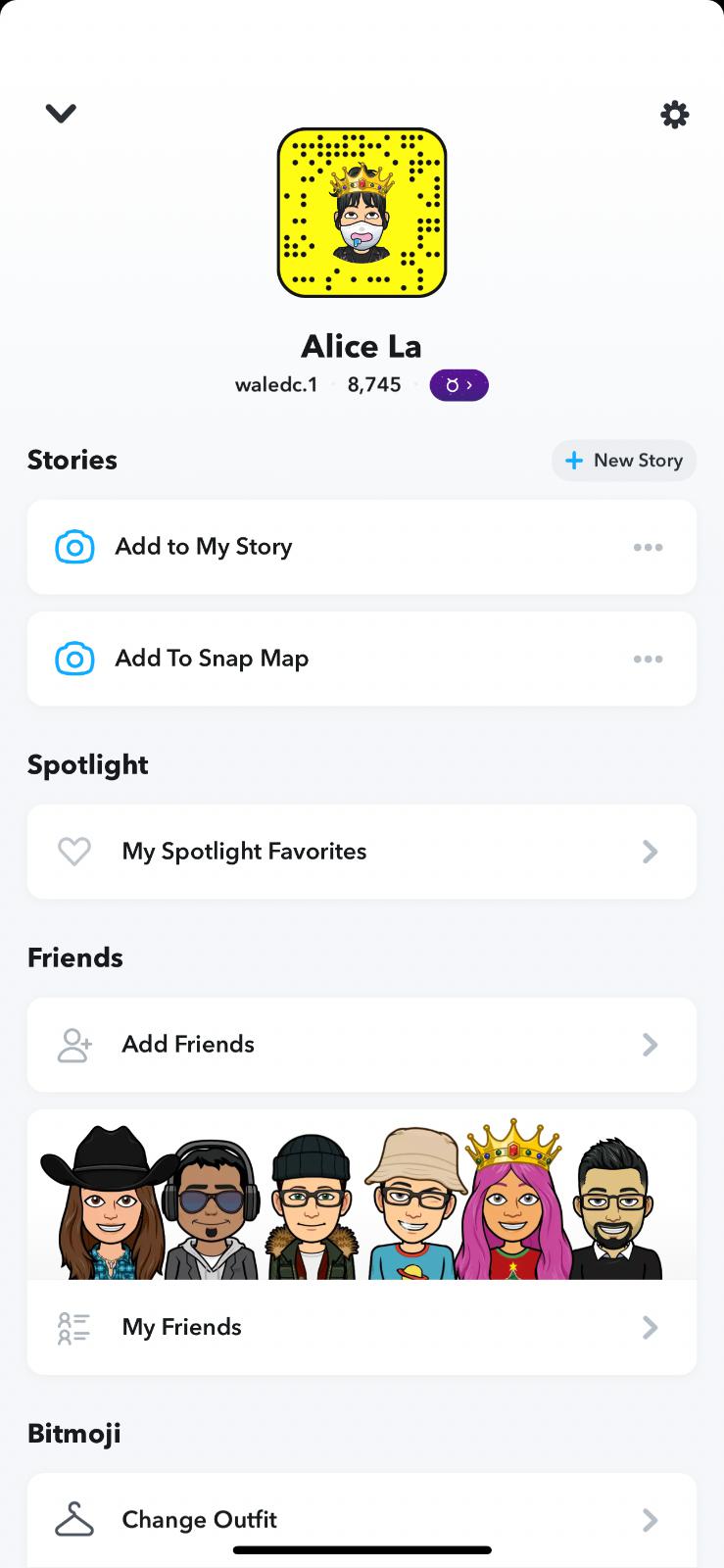Tap the purple zodiac sign badge
Viewport: 724px width, 1568px height.
click(x=459, y=385)
